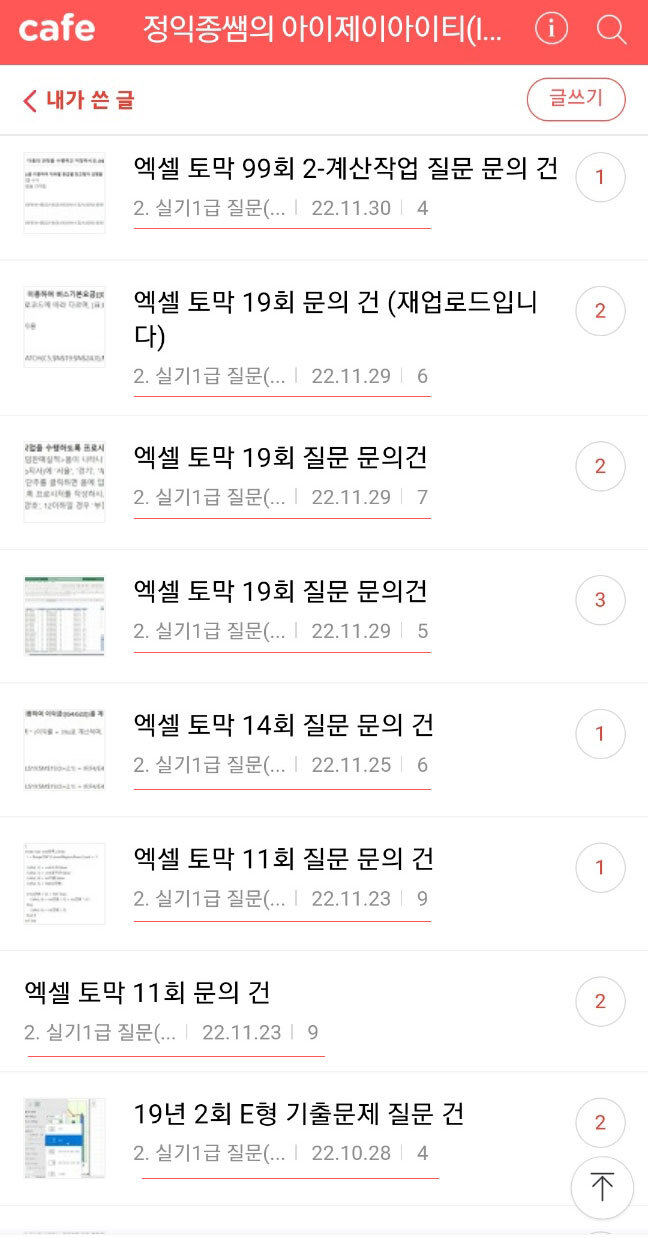Open post 엑셀 토막 11회 질문 문의 건

283,858
